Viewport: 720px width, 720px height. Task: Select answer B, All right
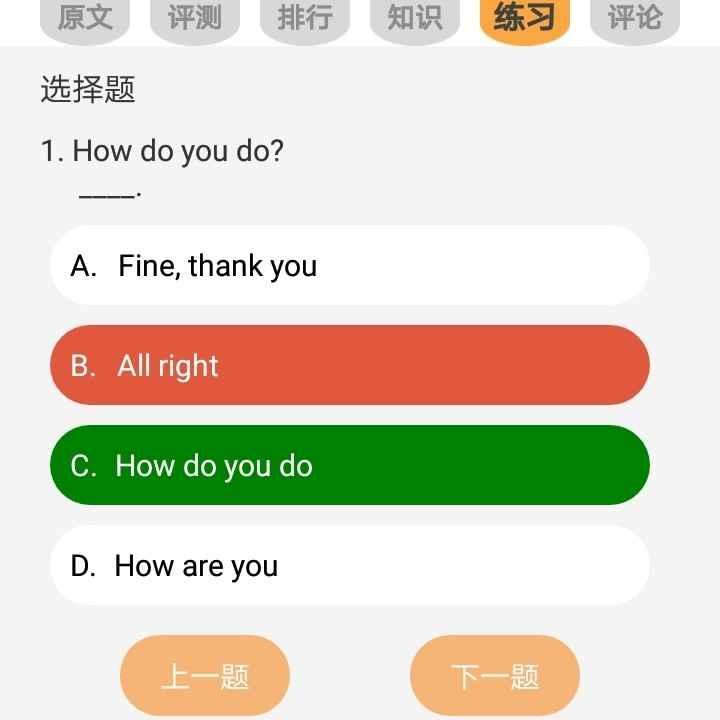coord(350,365)
